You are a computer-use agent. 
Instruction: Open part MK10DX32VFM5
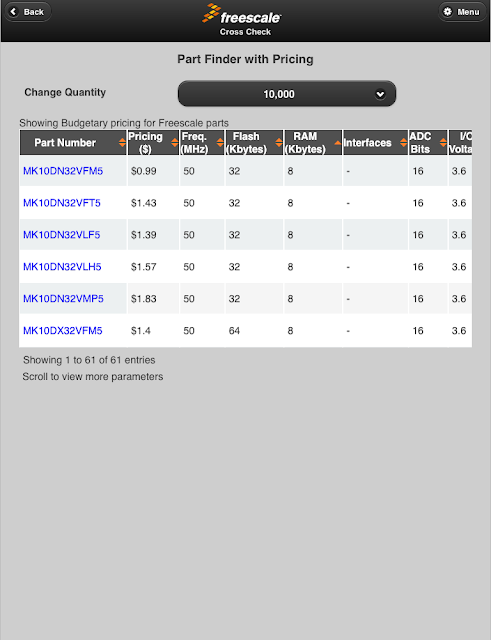click(x=62, y=330)
